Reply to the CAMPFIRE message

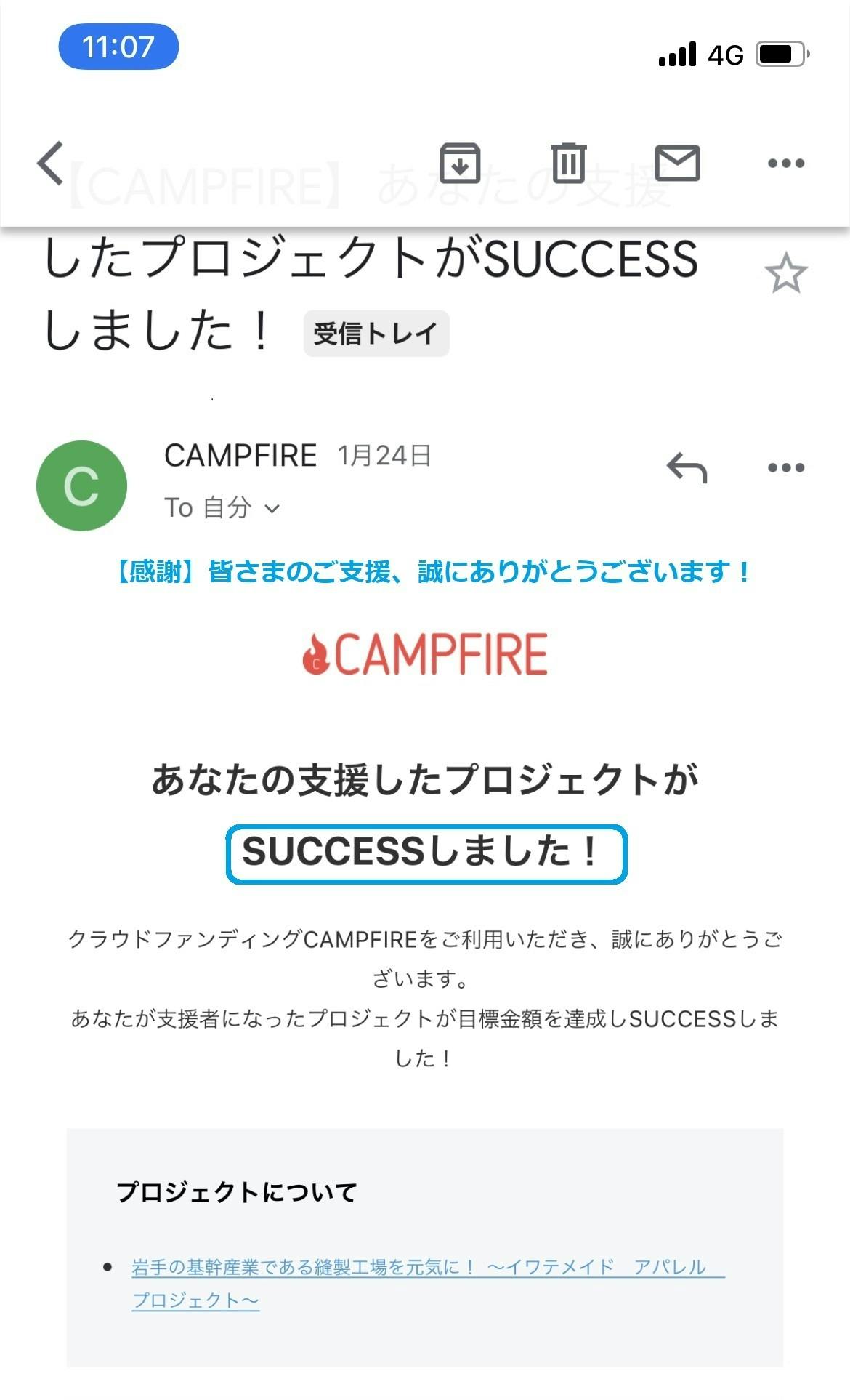[x=687, y=467]
